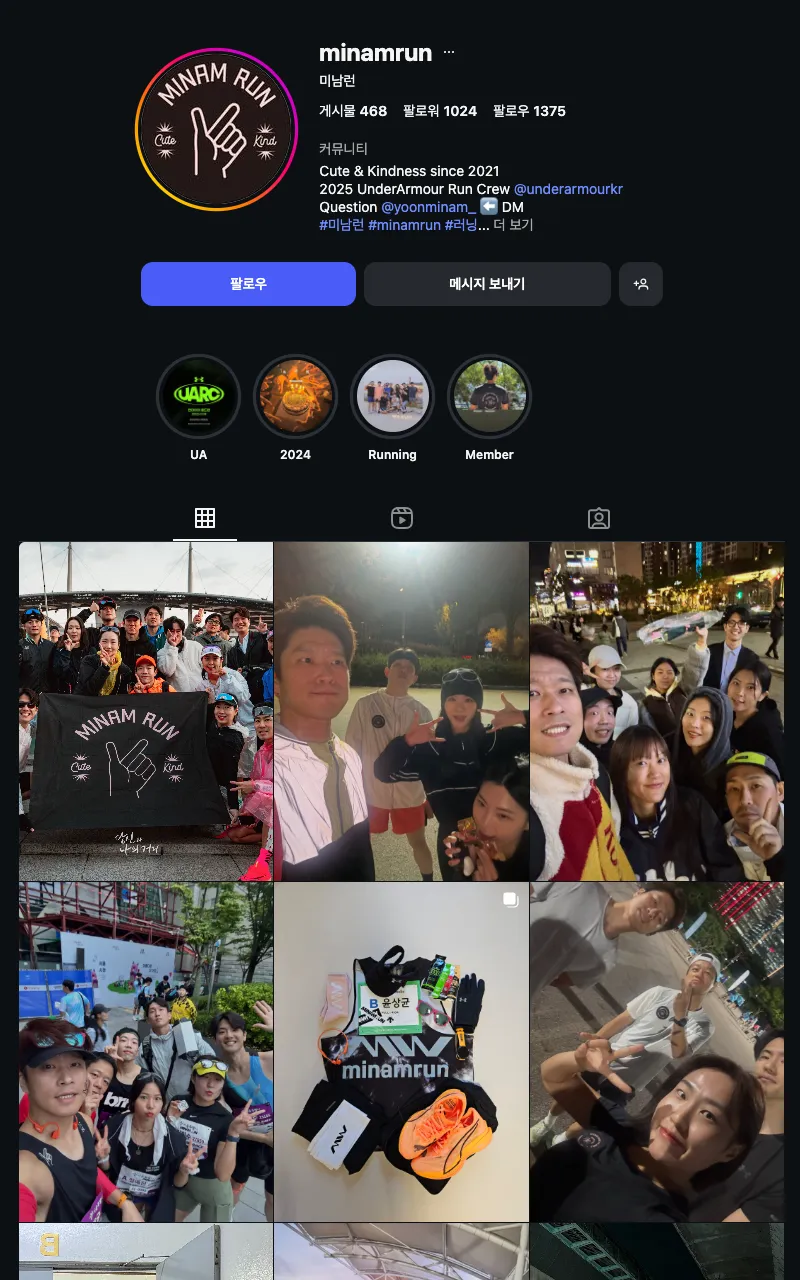
Task: Follow the minamrun account
Action: pos(248,284)
